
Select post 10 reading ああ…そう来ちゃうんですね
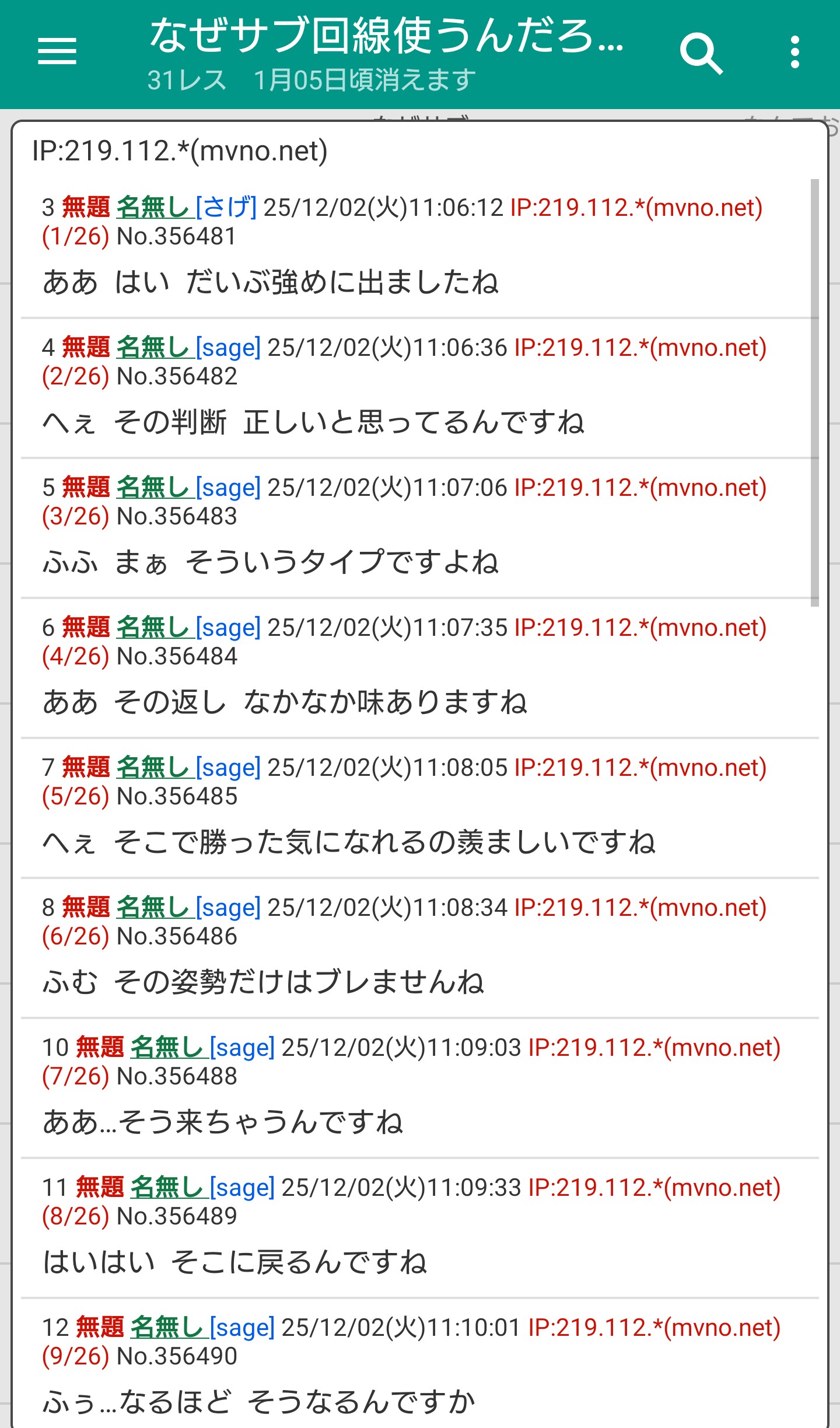[223, 1122]
